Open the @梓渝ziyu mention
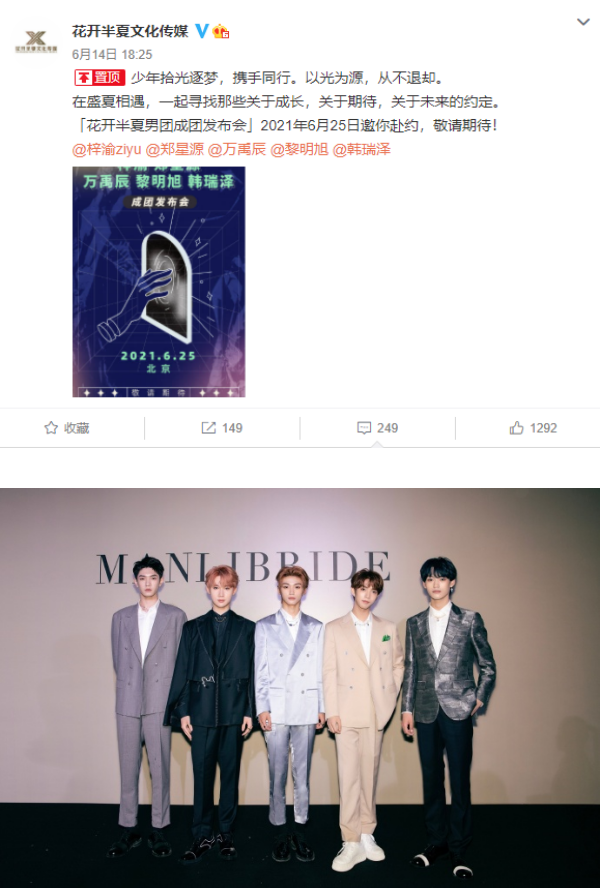Viewport: 600px width, 888px height. (105, 149)
